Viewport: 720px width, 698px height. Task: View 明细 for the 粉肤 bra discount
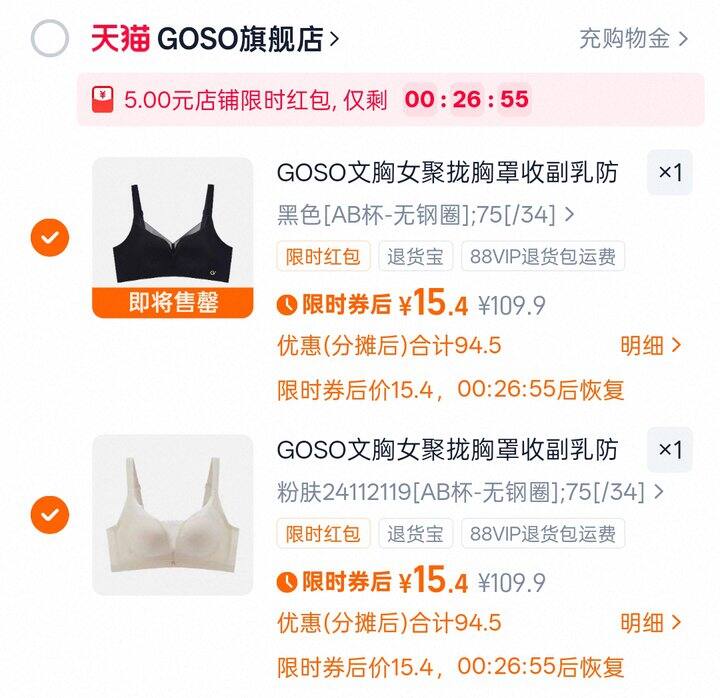pyautogui.click(x=650, y=623)
